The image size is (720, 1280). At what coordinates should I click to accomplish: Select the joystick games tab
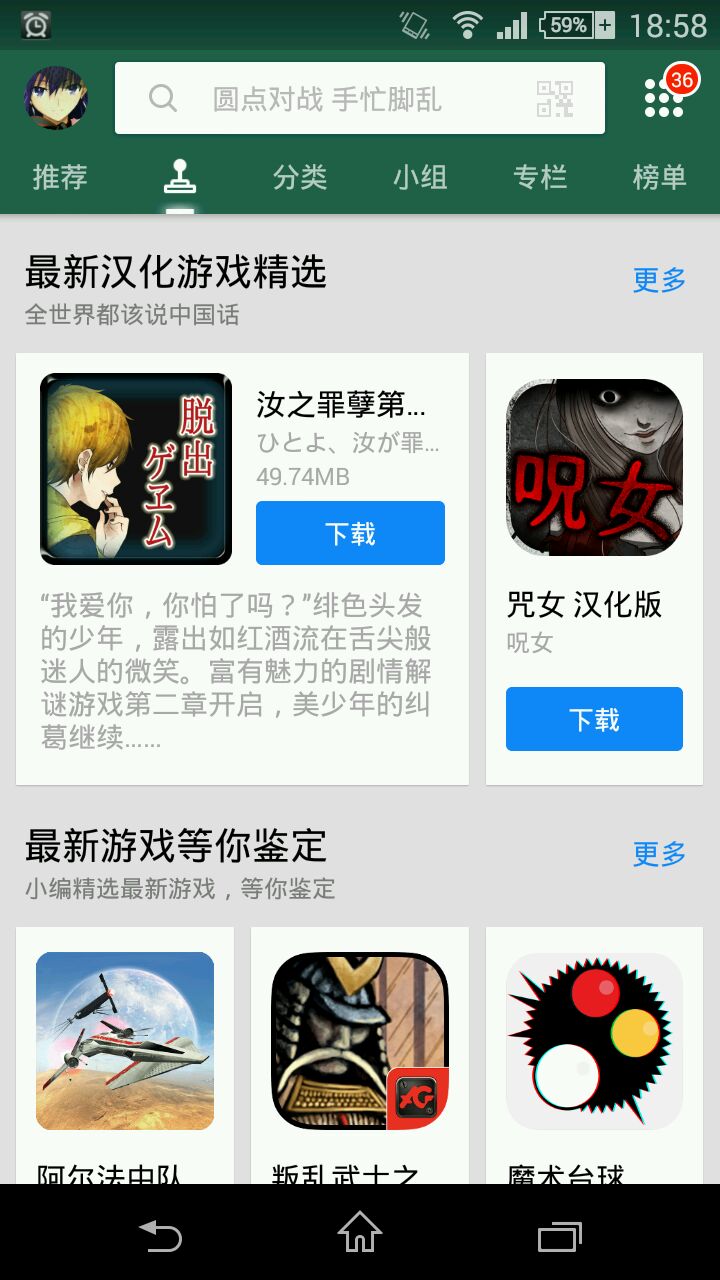click(x=180, y=177)
